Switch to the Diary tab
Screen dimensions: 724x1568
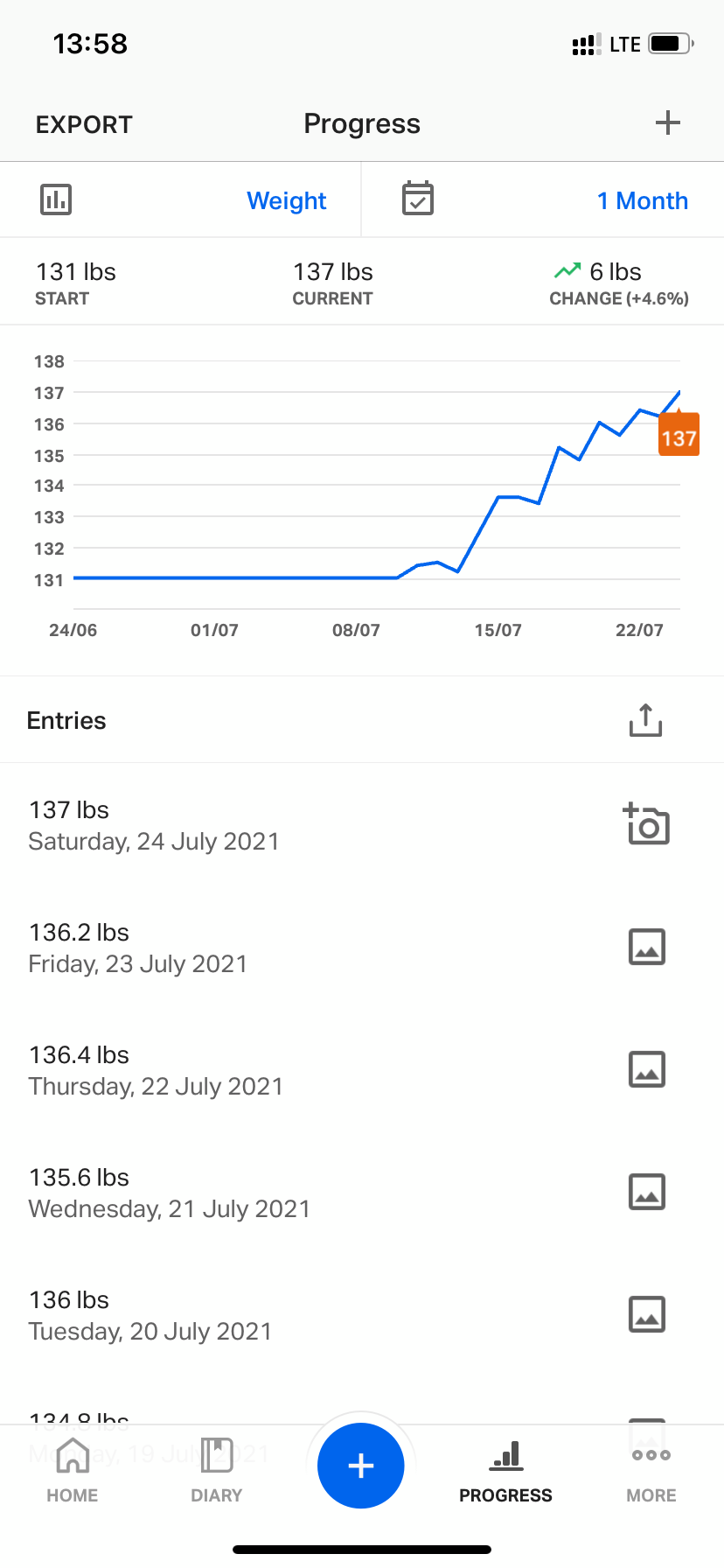pos(217,1471)
